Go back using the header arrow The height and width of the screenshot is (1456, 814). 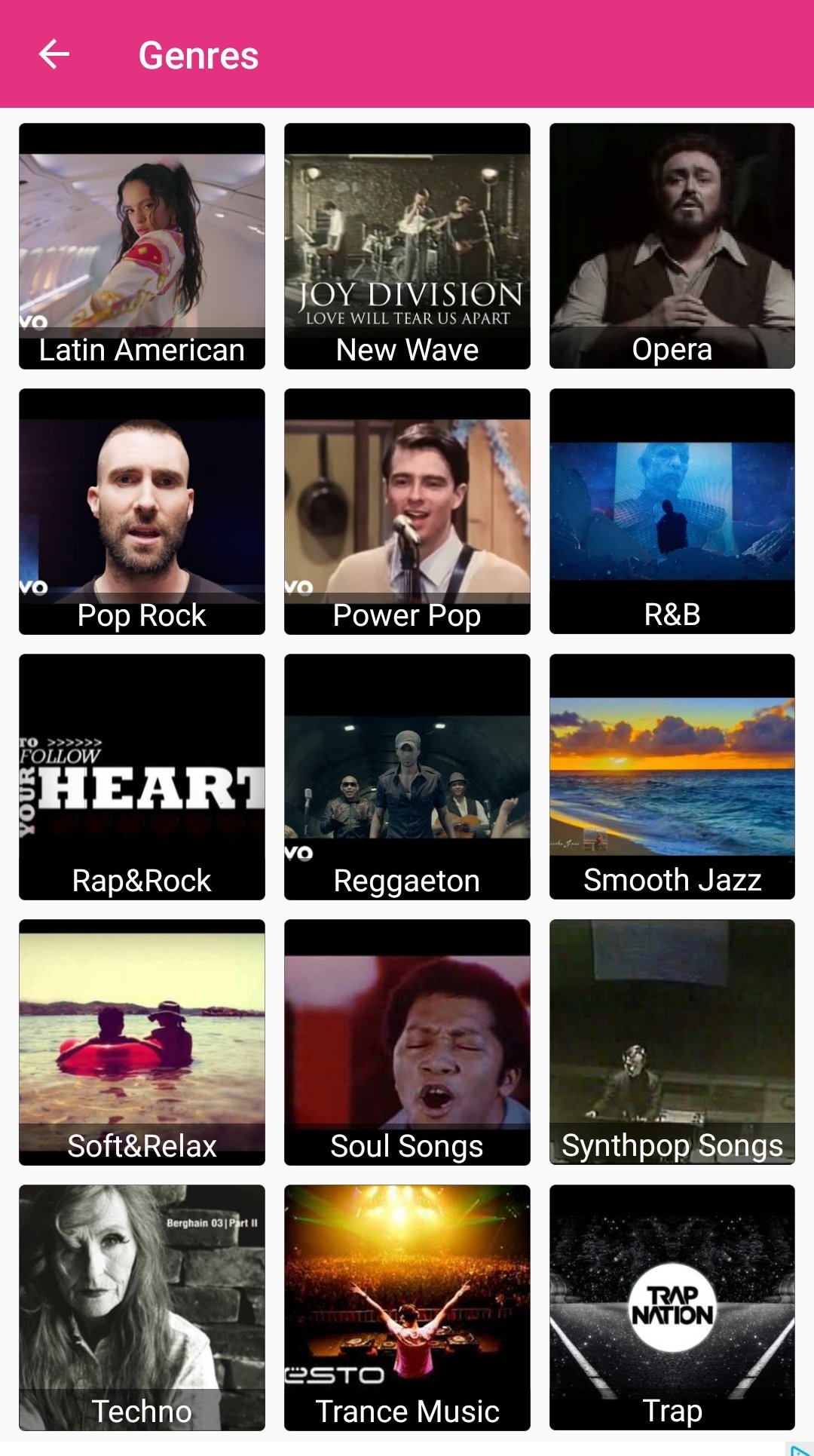(x=54, y=54)
